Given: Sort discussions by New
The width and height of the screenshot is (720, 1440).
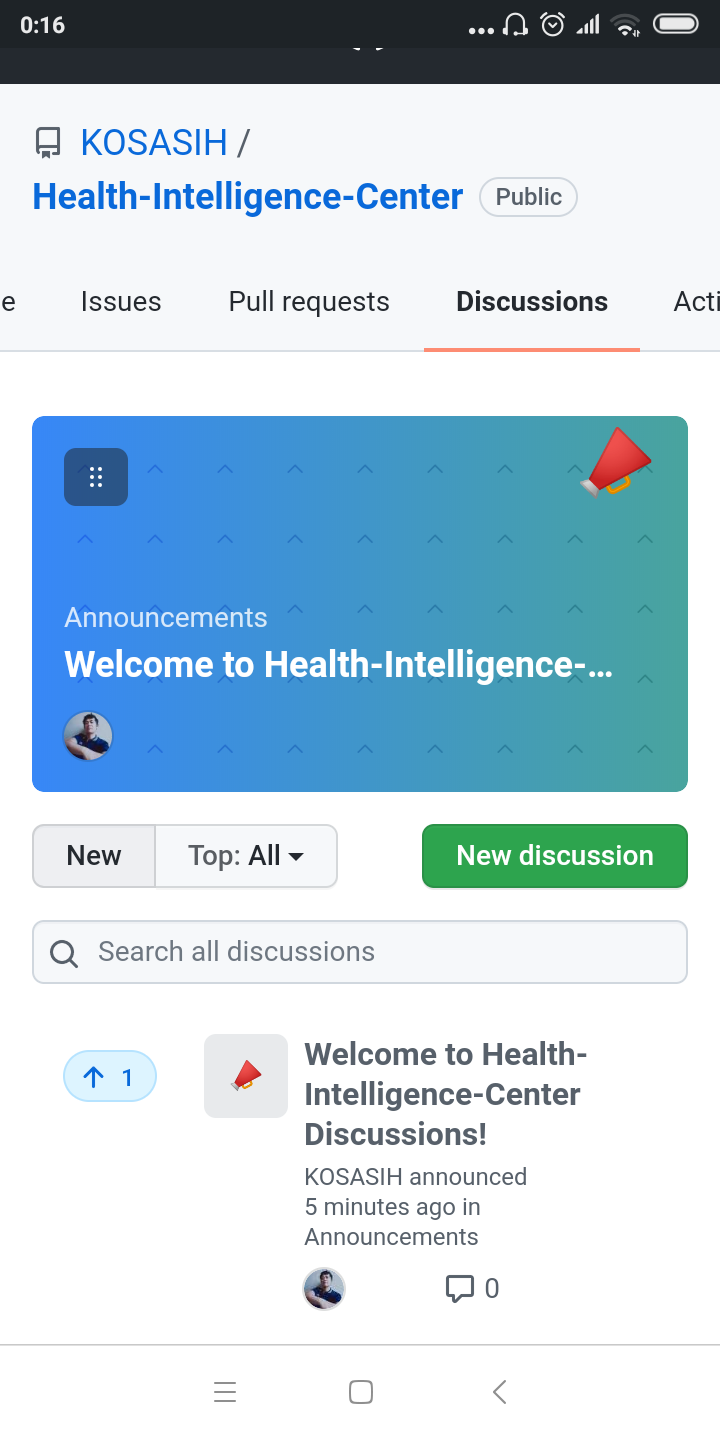Looking at the screenshot, I should (94, 856).
